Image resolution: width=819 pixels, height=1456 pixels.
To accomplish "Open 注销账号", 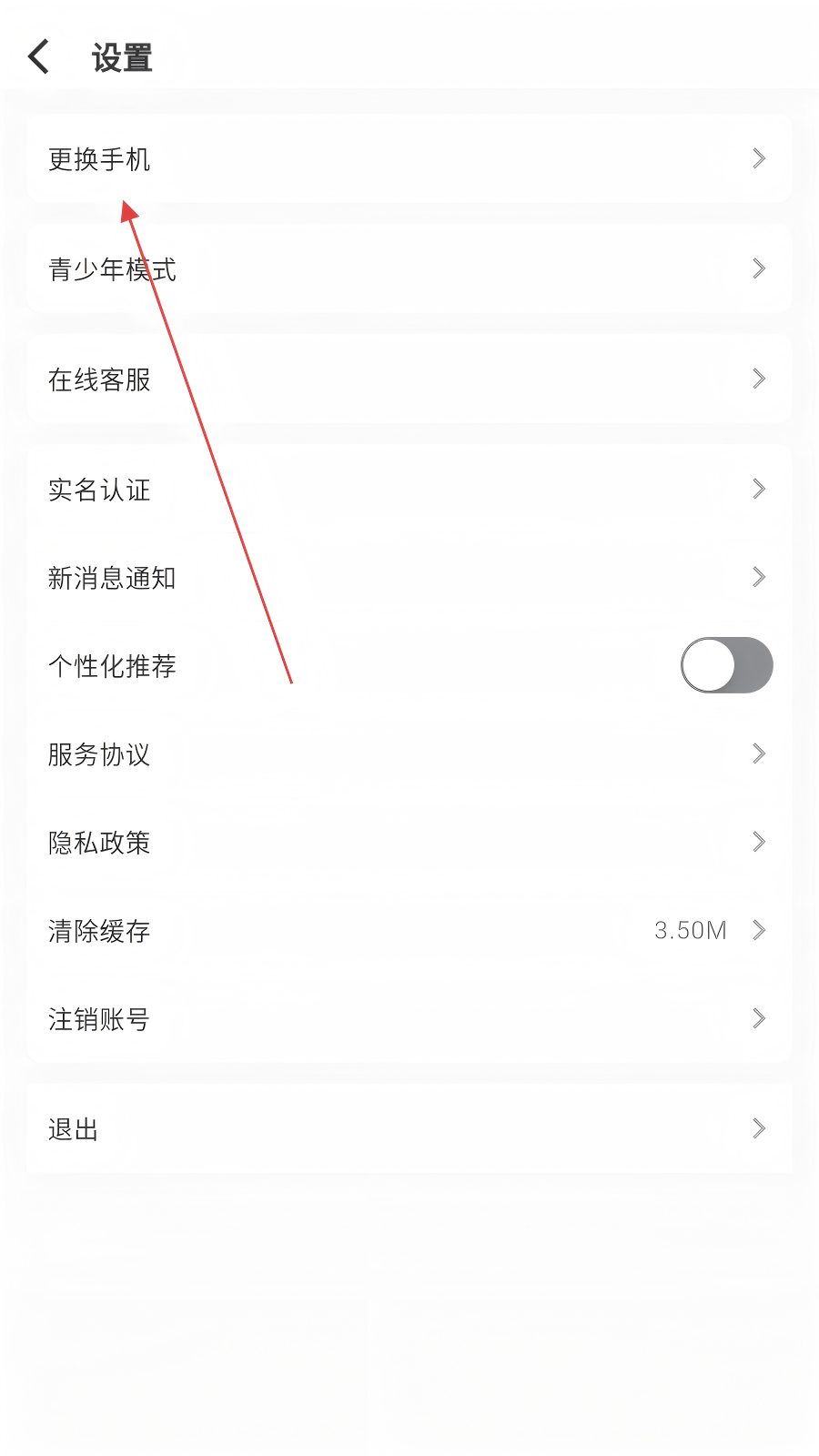I will pyautogui.click(x=409, y=1018).
